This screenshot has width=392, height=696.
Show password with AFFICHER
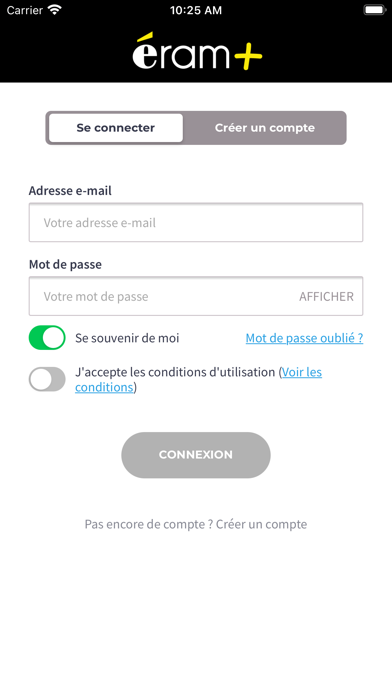click(x=326, y=297)
